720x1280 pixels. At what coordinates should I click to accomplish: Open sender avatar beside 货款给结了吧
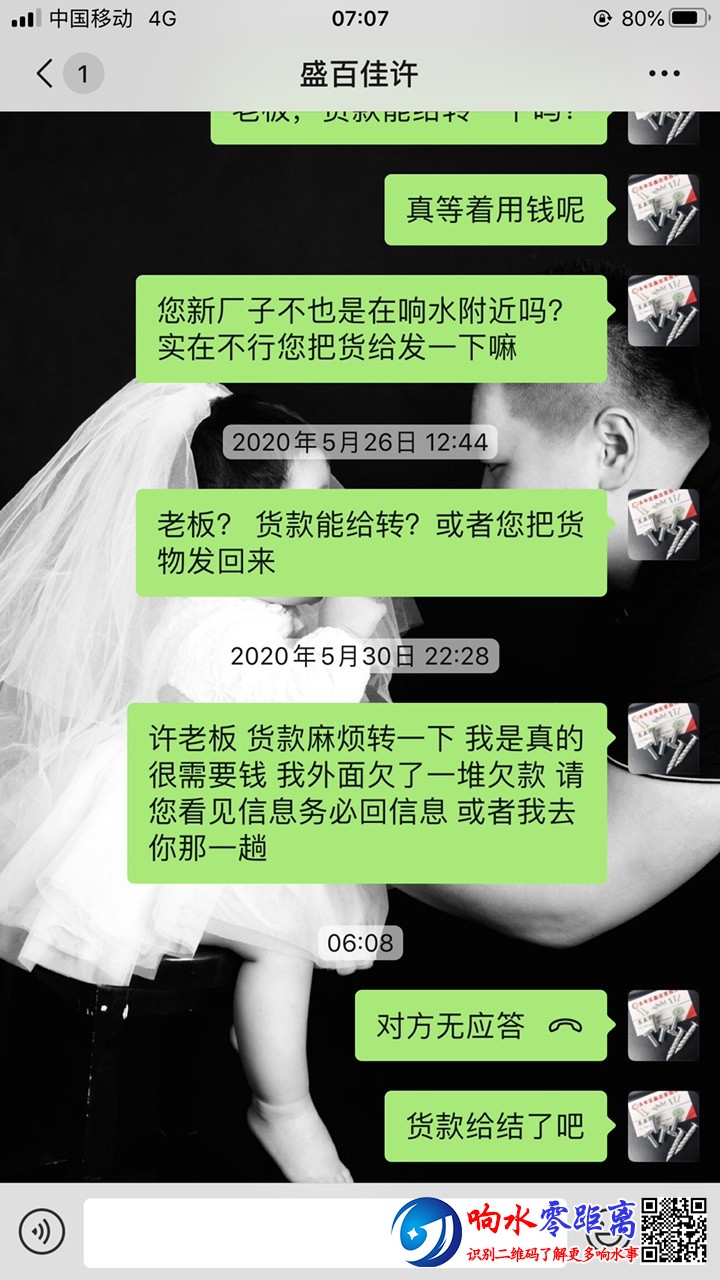coord(663,1126)
